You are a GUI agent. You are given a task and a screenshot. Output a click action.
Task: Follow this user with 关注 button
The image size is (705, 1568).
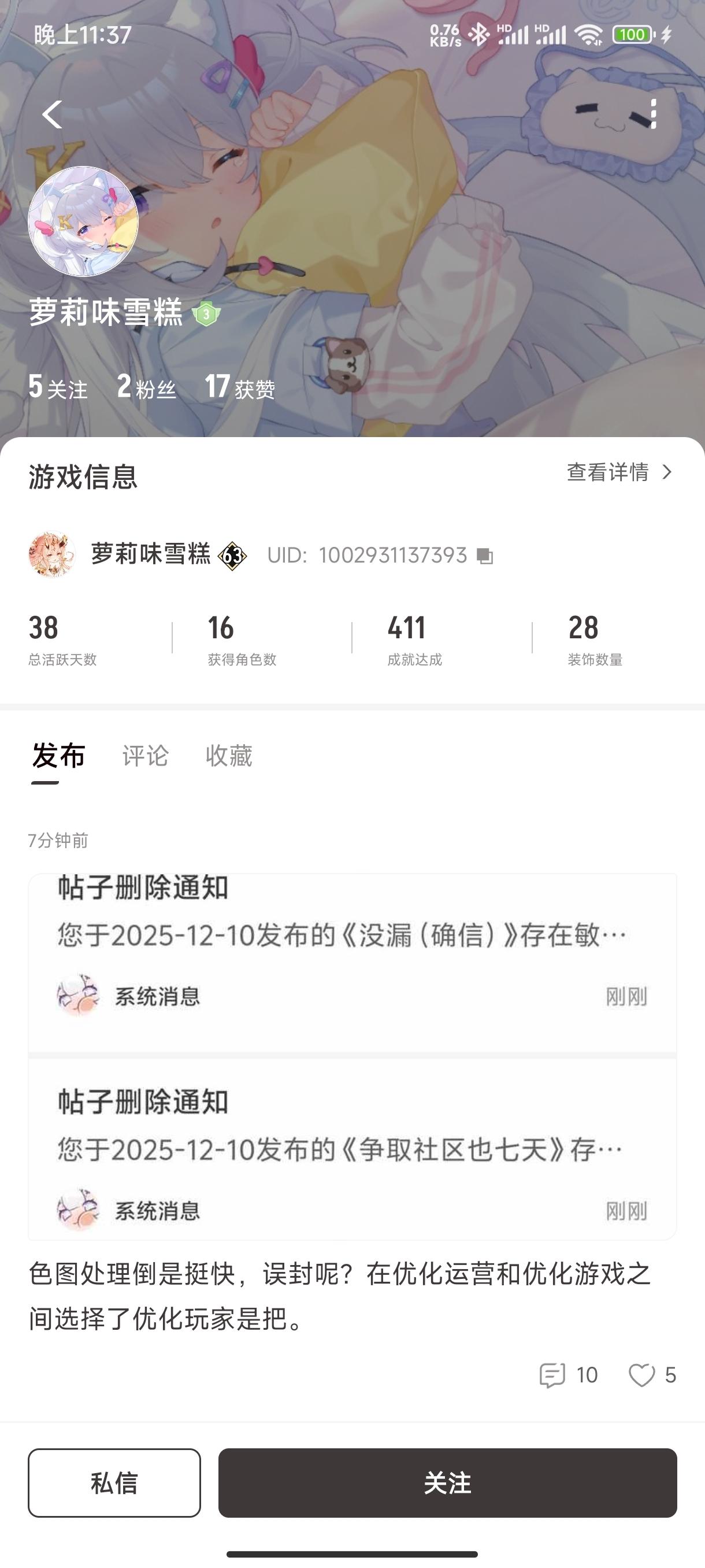(448, 1482)
